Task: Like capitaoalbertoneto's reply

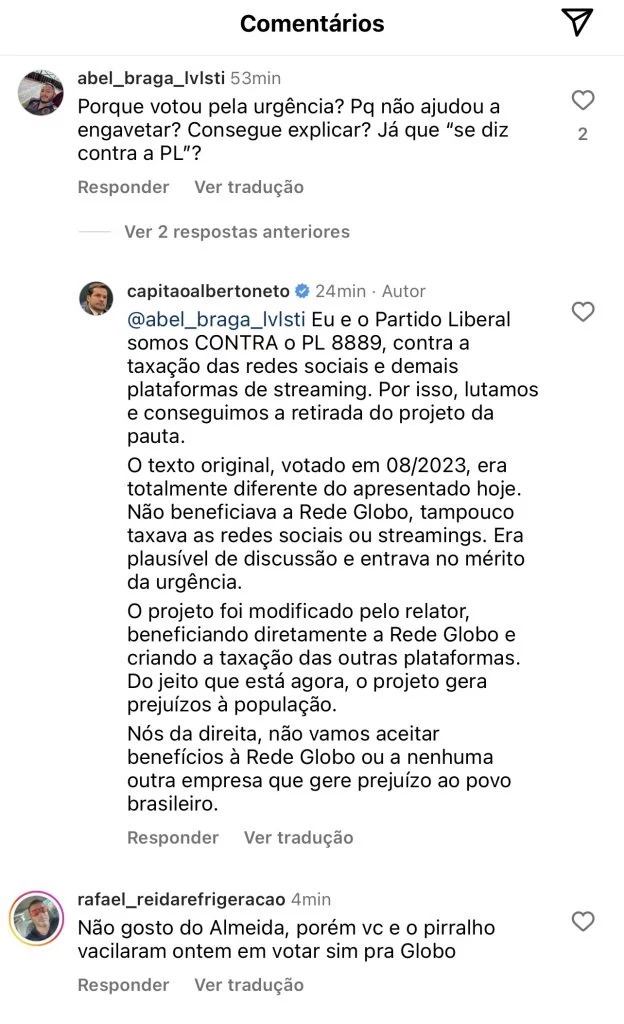Action: (582, 313)
